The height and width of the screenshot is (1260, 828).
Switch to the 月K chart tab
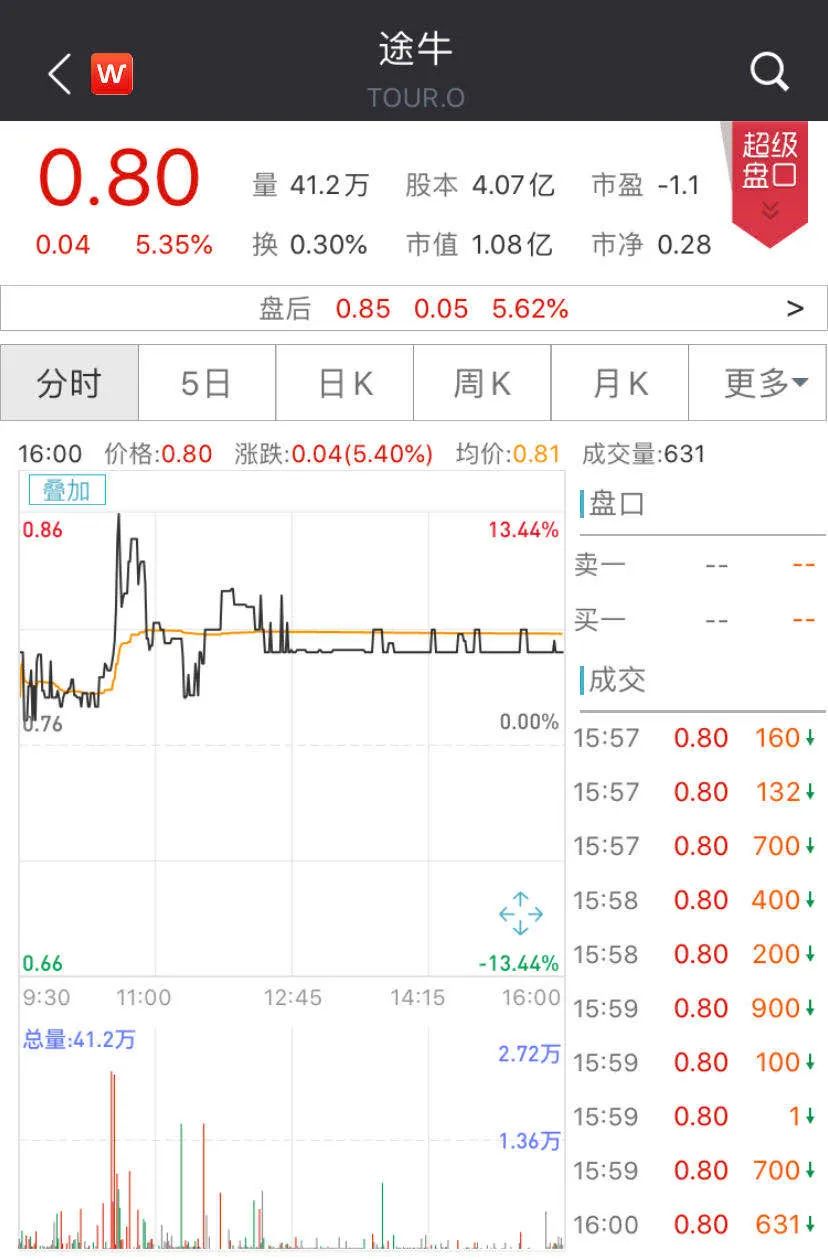coord(620,383)
